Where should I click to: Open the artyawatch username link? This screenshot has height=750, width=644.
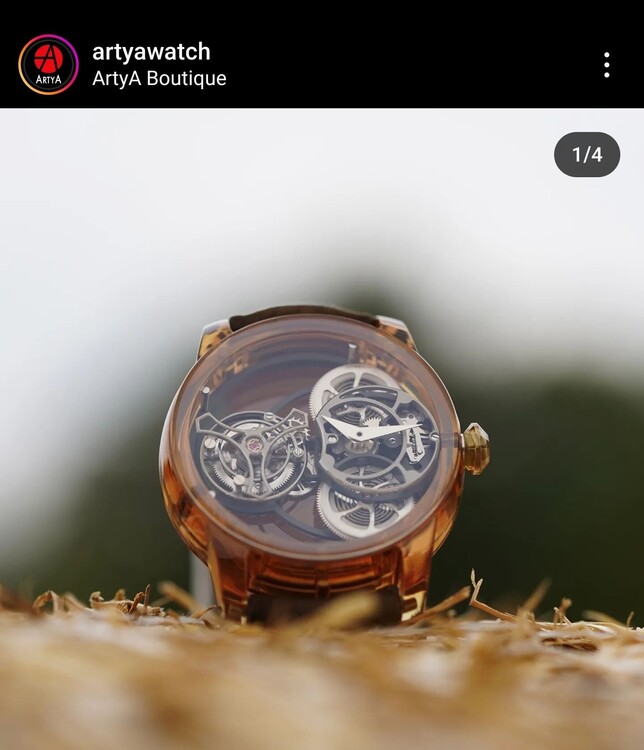click(x=151, y=51)
